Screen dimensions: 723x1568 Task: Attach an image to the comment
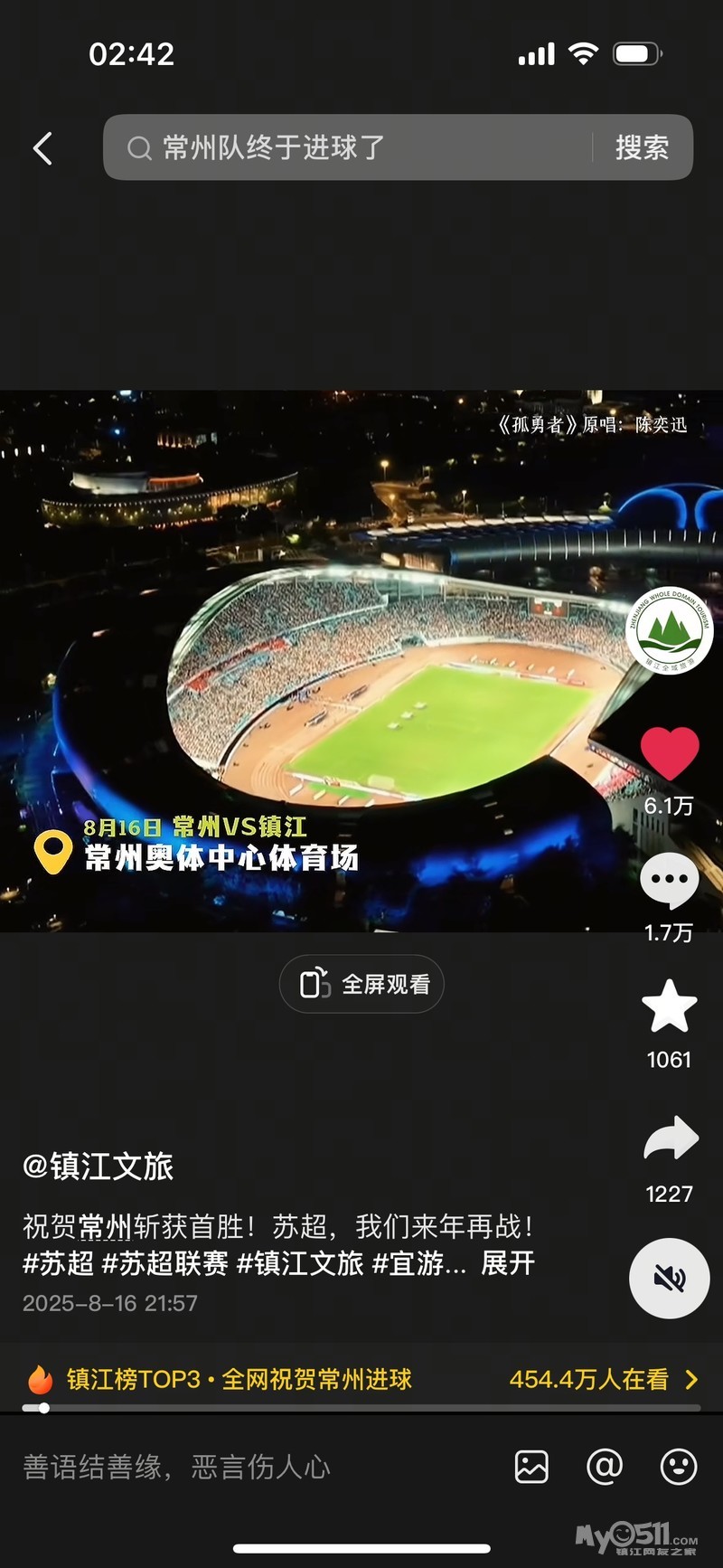pos(531,1467)
